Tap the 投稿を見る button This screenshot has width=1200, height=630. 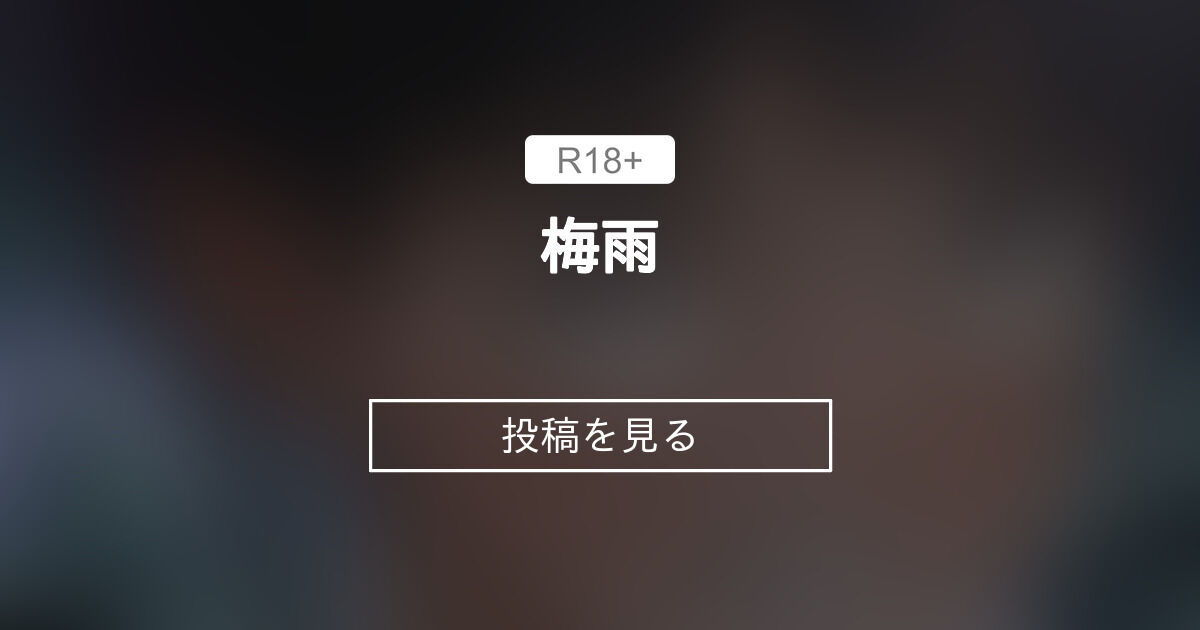tap(600, 435)
